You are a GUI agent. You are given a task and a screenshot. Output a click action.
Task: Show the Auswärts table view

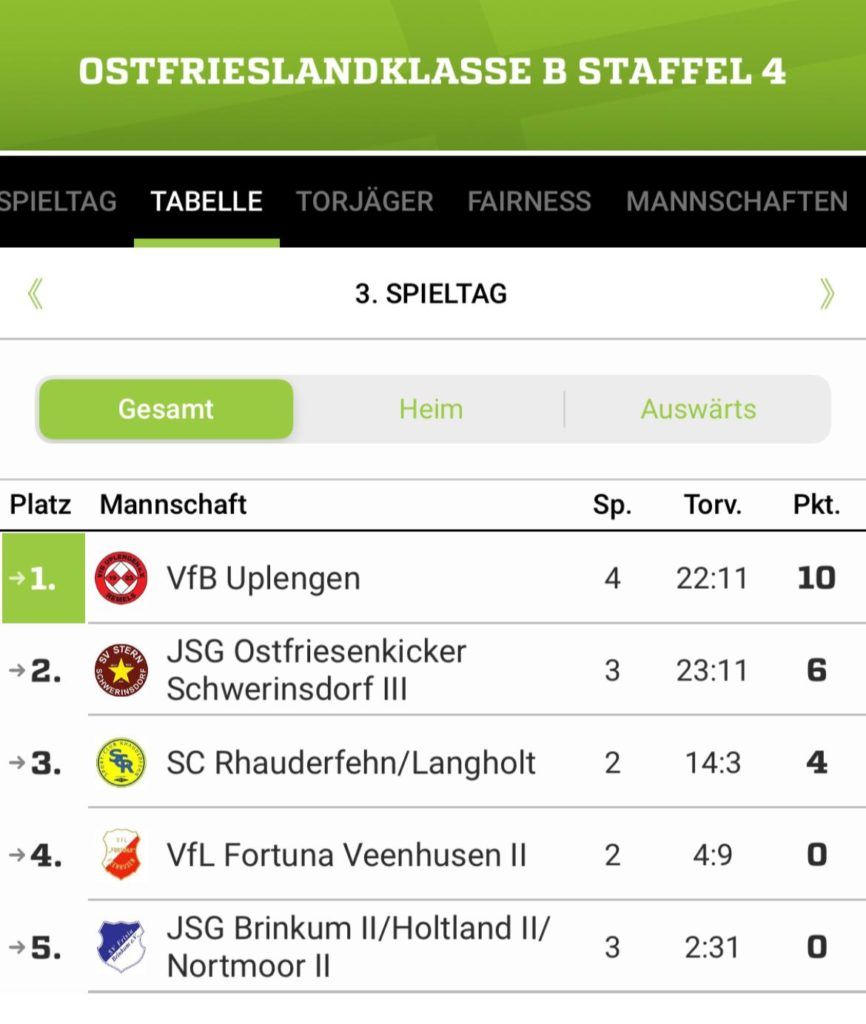tap(698, 409)
